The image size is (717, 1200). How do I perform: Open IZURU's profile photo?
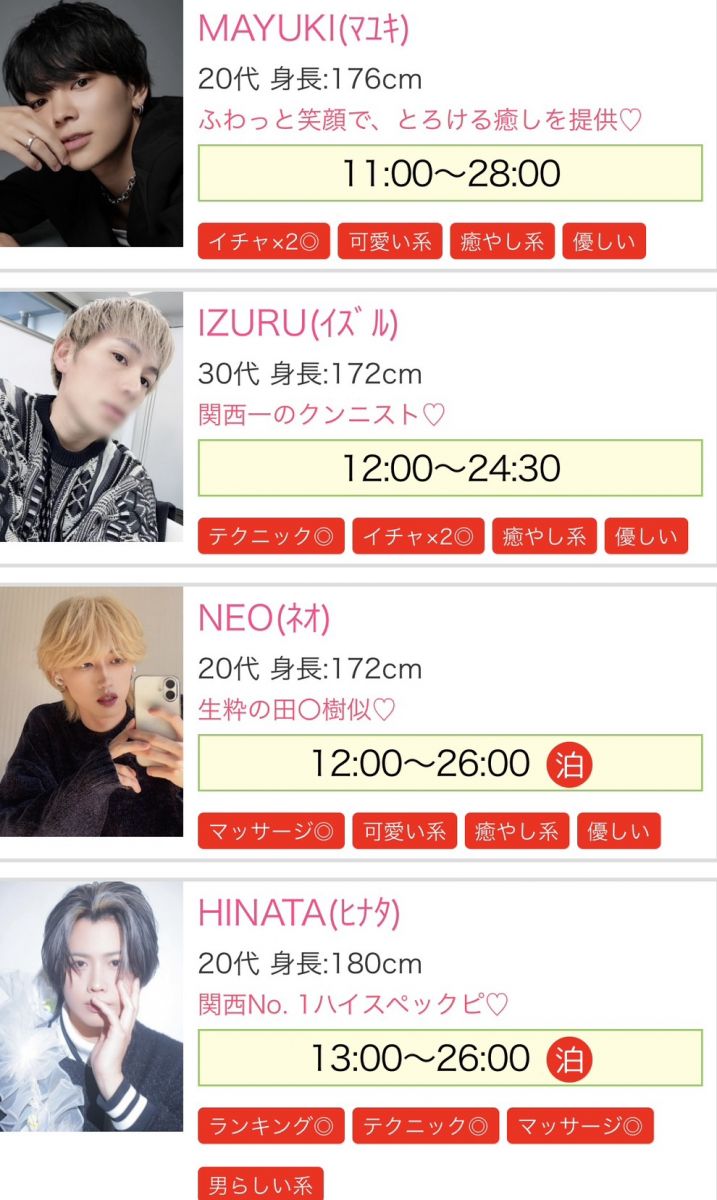point(91,416)
